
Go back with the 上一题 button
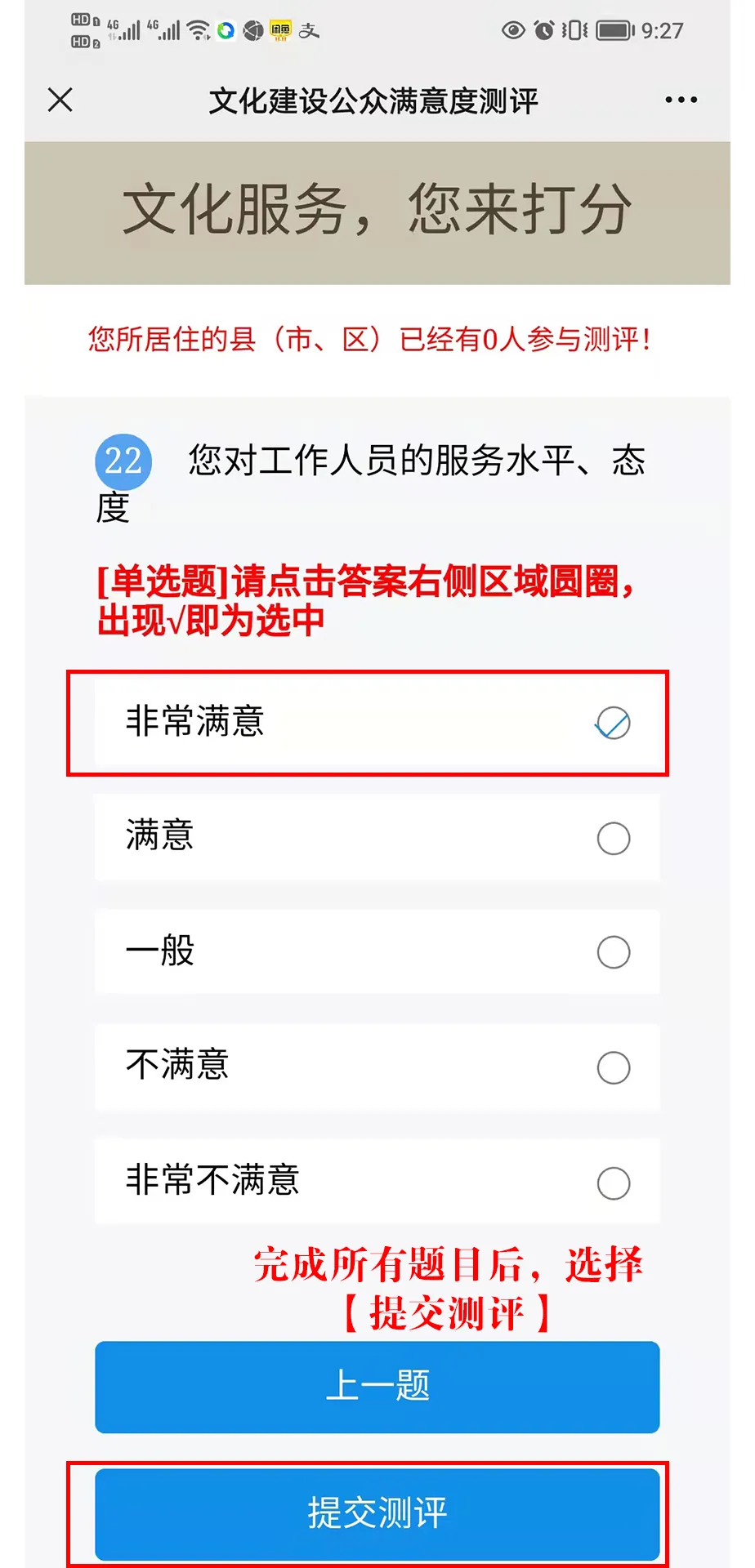click(x=377, y=1387)
